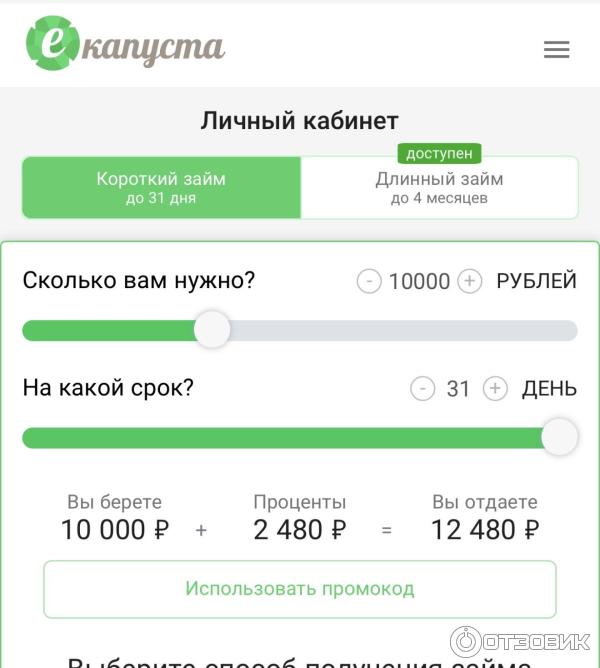This screenshot has width=600, height=668.
Task: Tap Использовать промокод button
Action: click(x=299, y=588)
